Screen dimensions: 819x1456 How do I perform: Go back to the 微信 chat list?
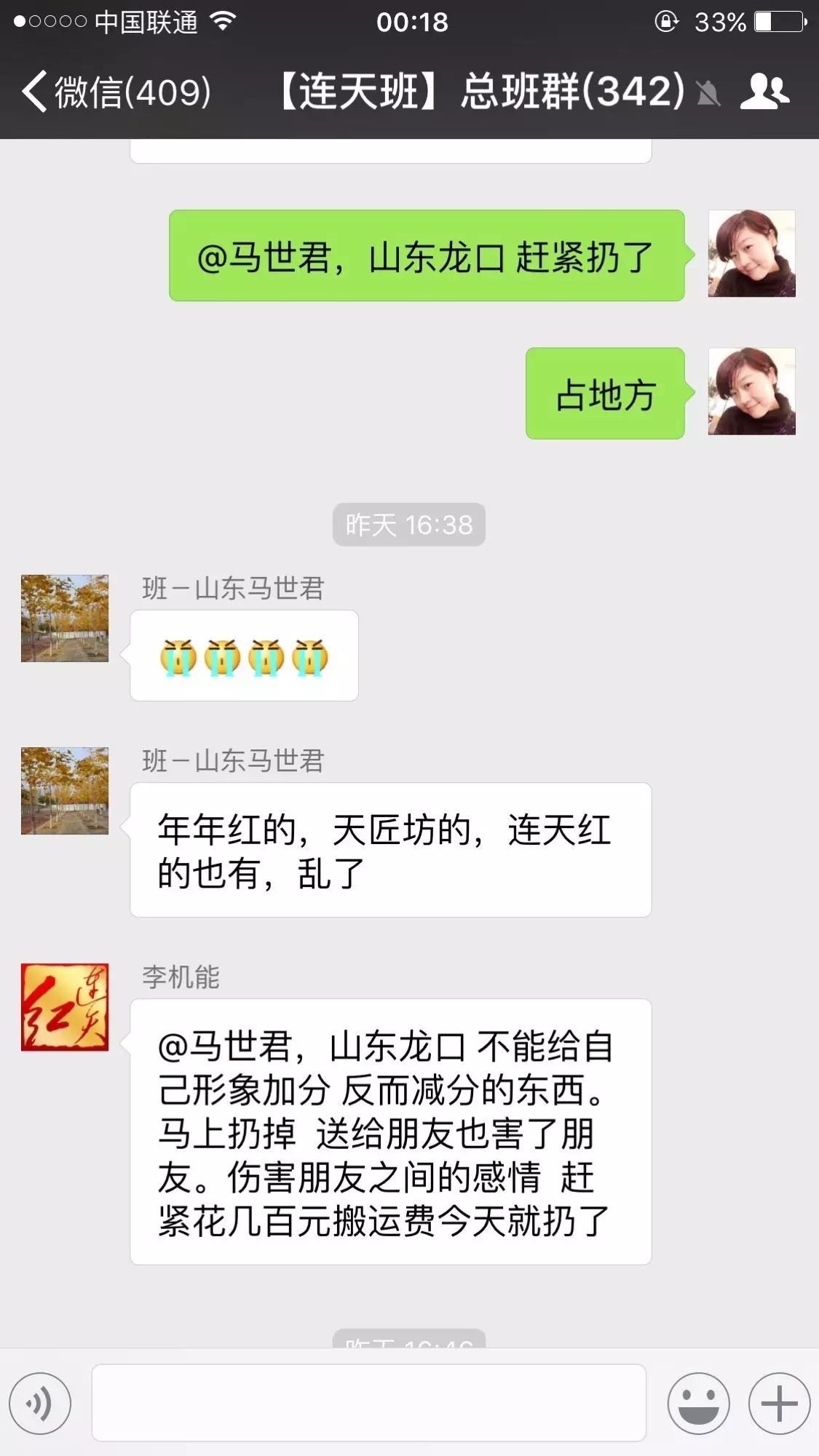[x=116, y=92]
